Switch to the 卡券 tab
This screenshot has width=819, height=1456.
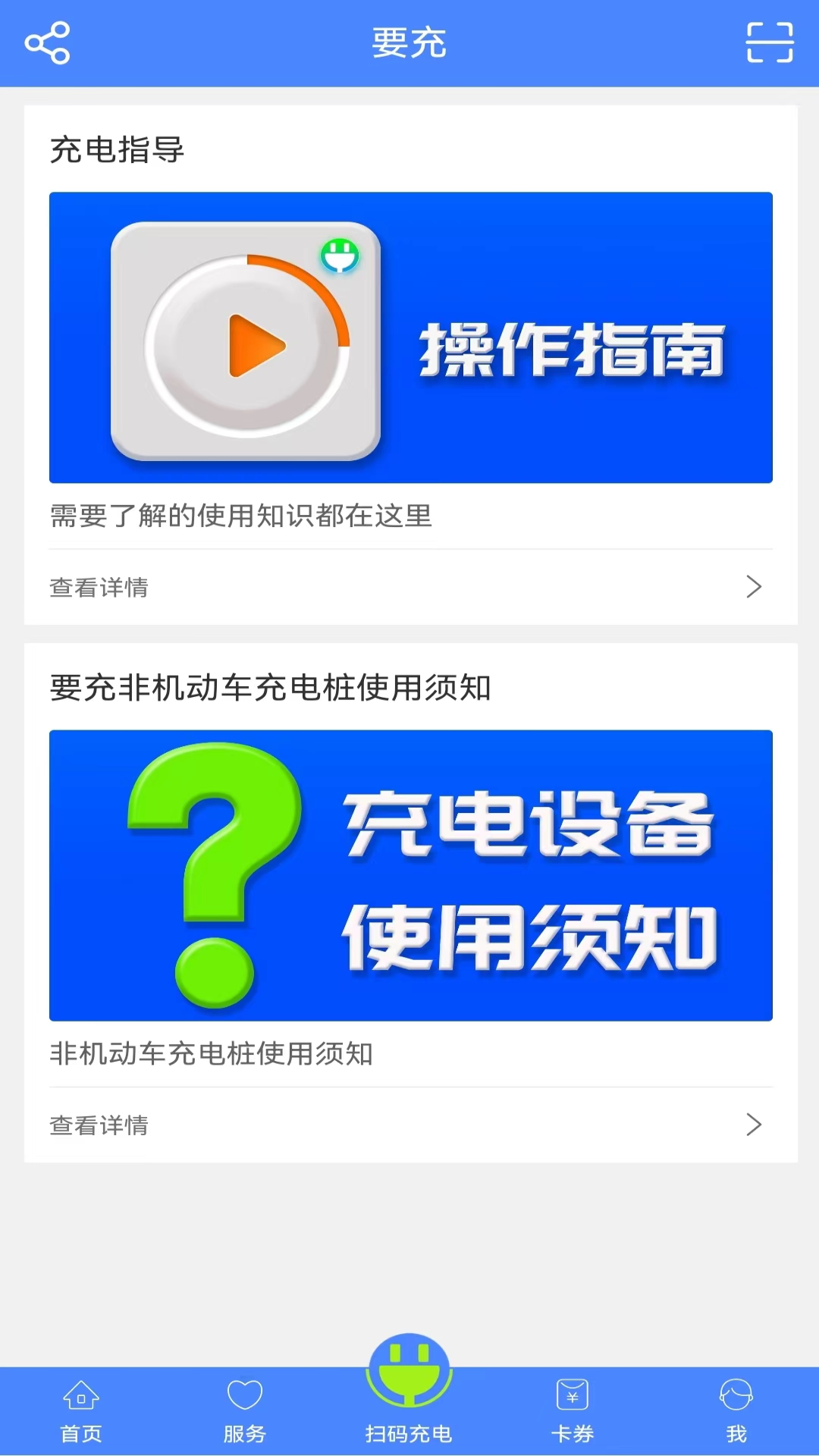573,1411
